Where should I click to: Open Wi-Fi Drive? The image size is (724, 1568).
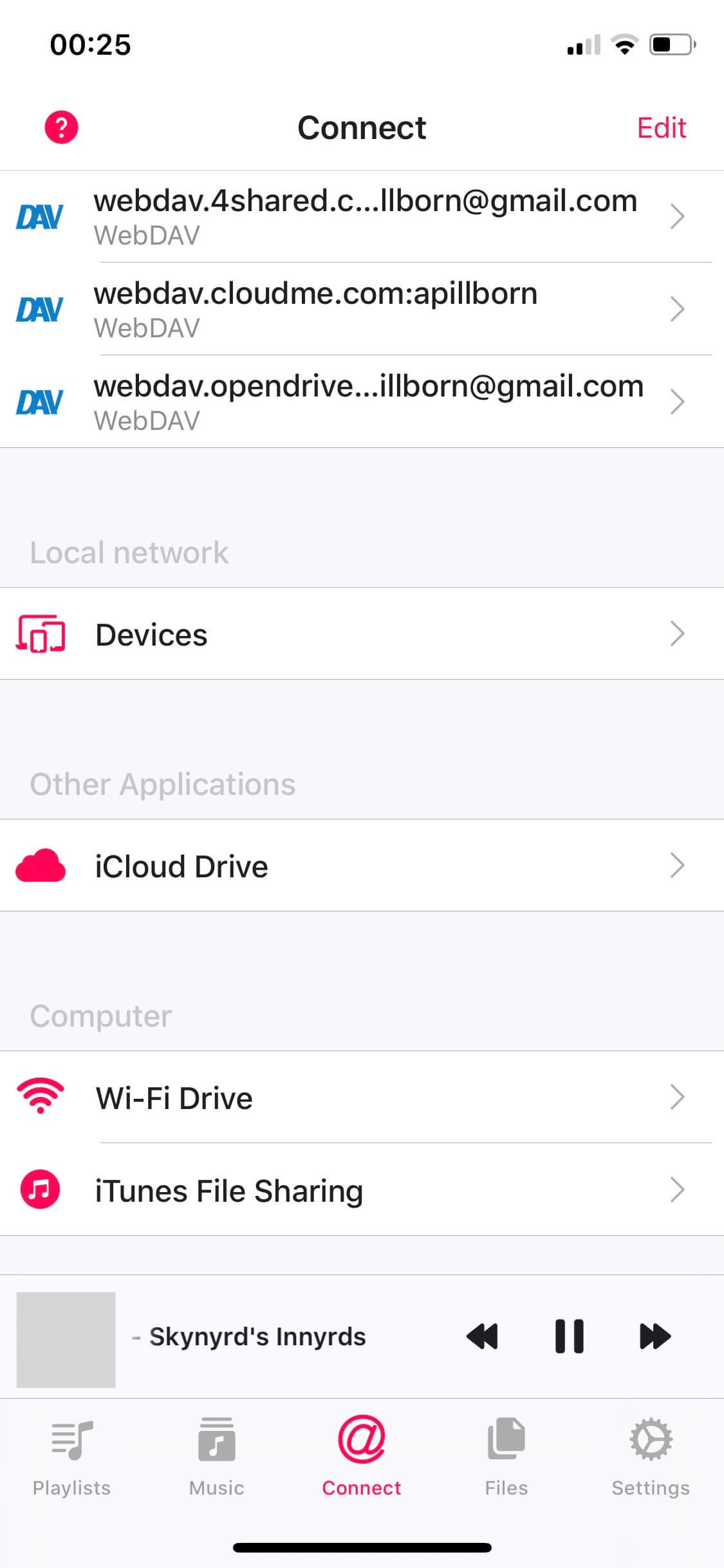(362, 1097)
